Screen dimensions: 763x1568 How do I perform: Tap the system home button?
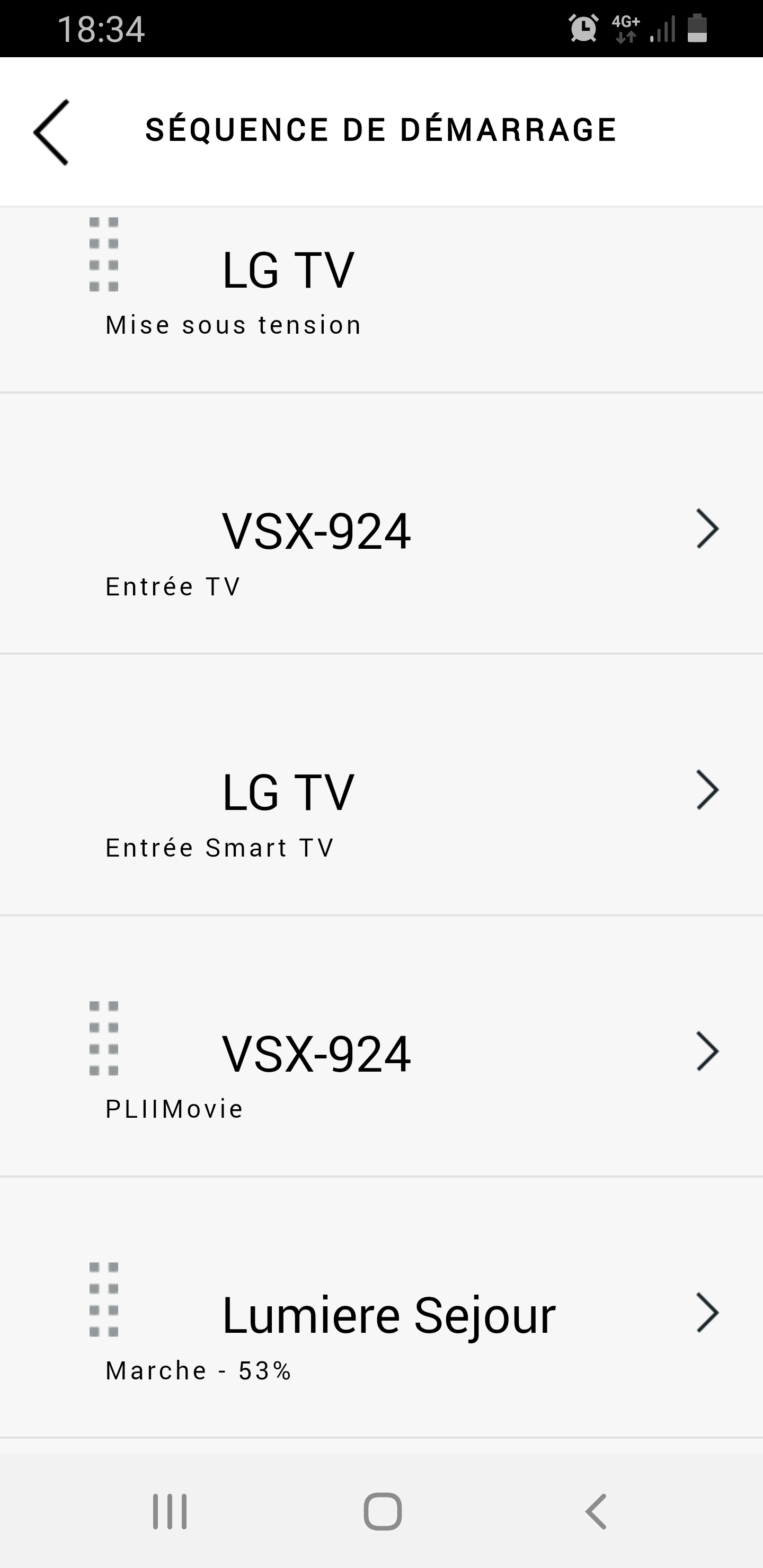pos(382,1511)
